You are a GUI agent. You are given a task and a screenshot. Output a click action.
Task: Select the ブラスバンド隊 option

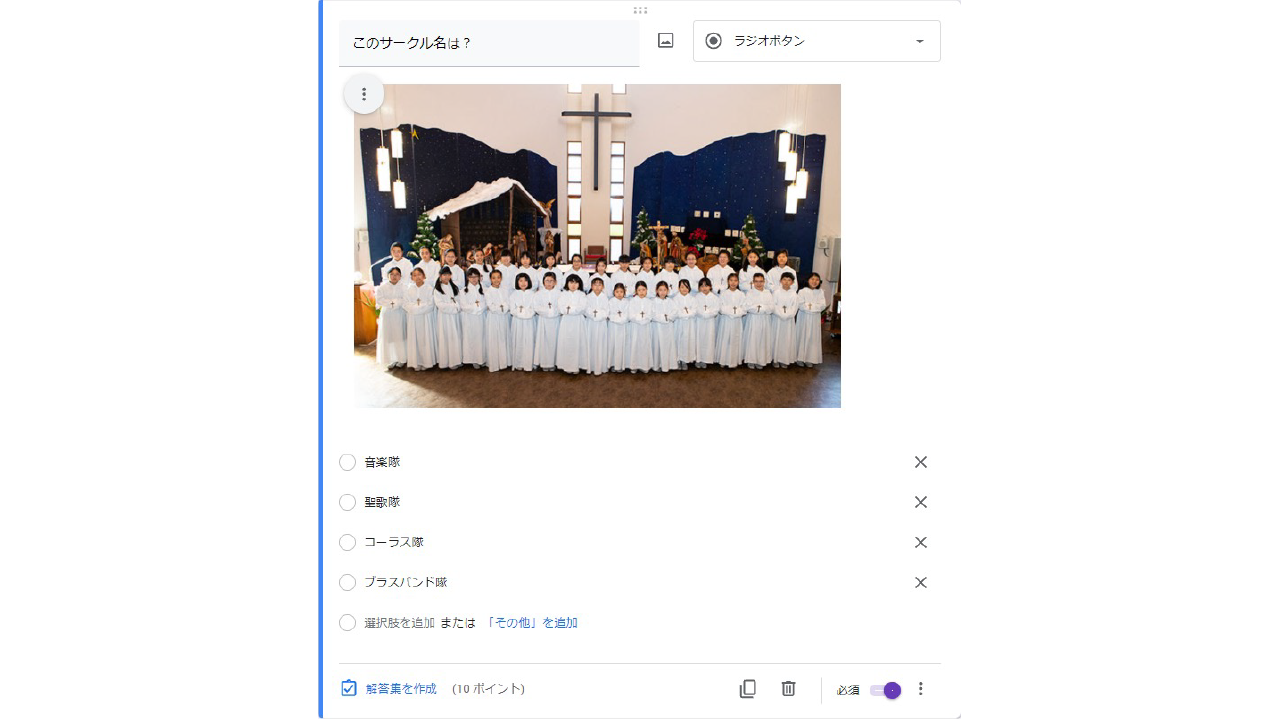(x=348, y=582)
